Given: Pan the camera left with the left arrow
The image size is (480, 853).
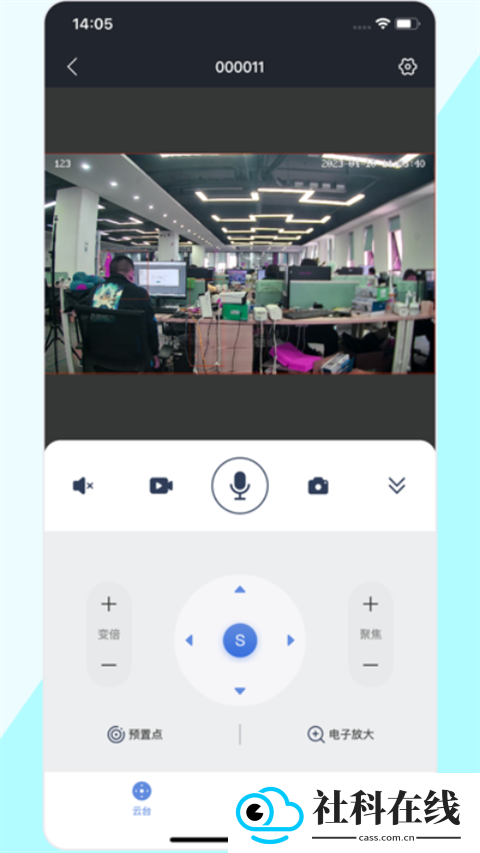Looking at the screenshot, I should [x=189, y=640].
